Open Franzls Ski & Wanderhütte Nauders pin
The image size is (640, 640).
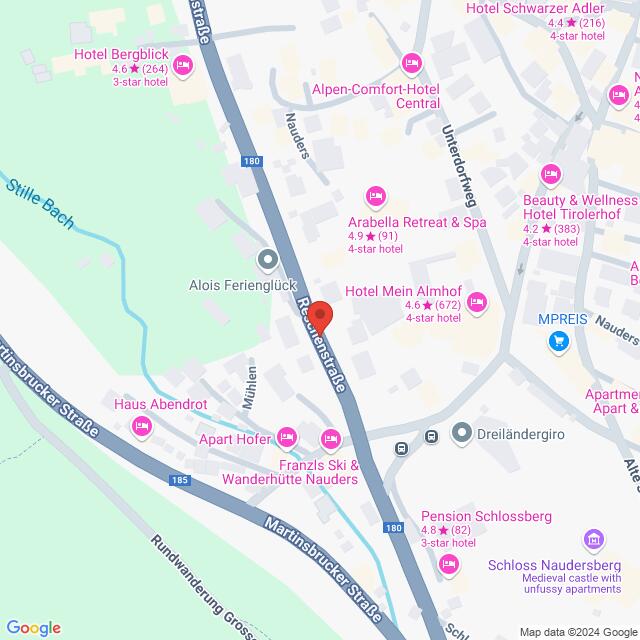[x=330, y=438]
